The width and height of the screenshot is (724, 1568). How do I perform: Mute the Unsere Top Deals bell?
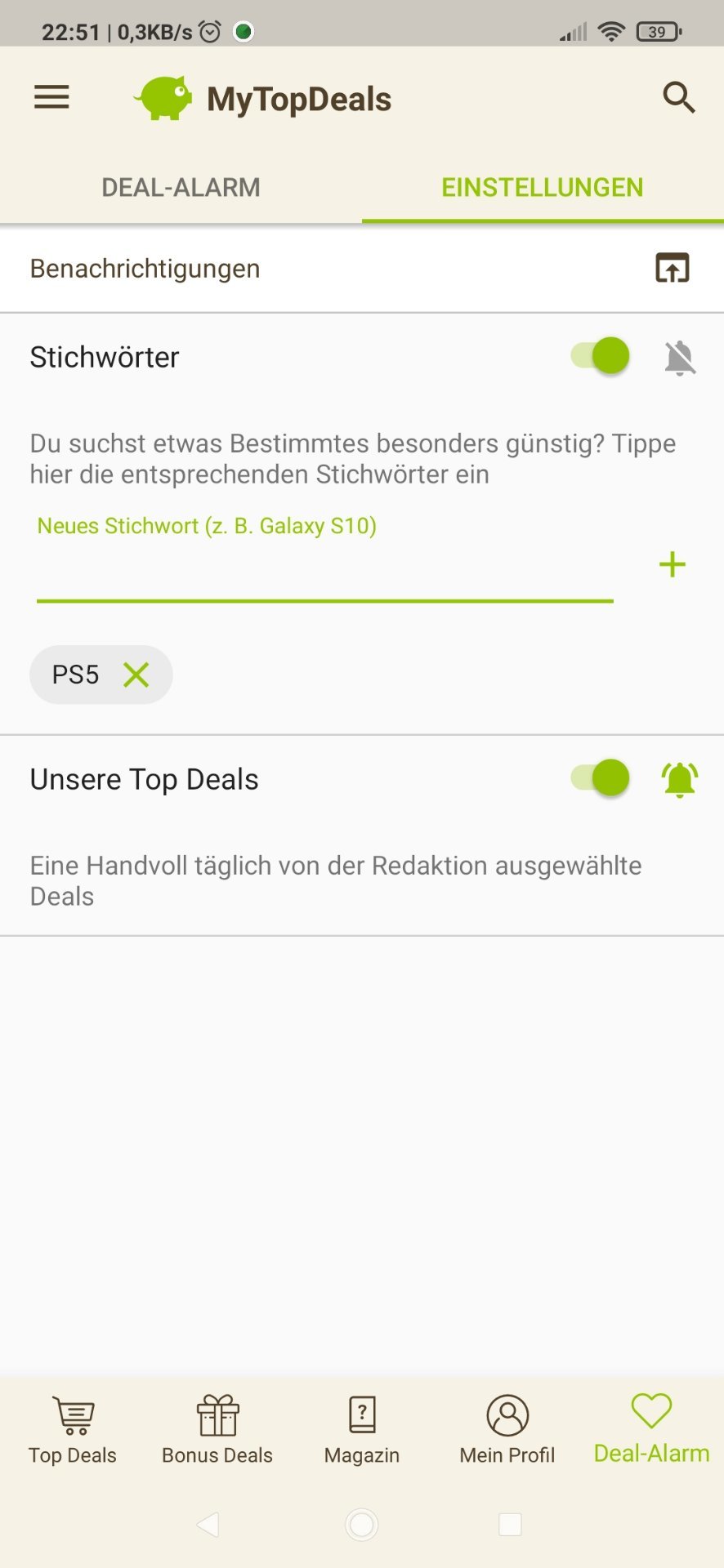pos(679,779)
